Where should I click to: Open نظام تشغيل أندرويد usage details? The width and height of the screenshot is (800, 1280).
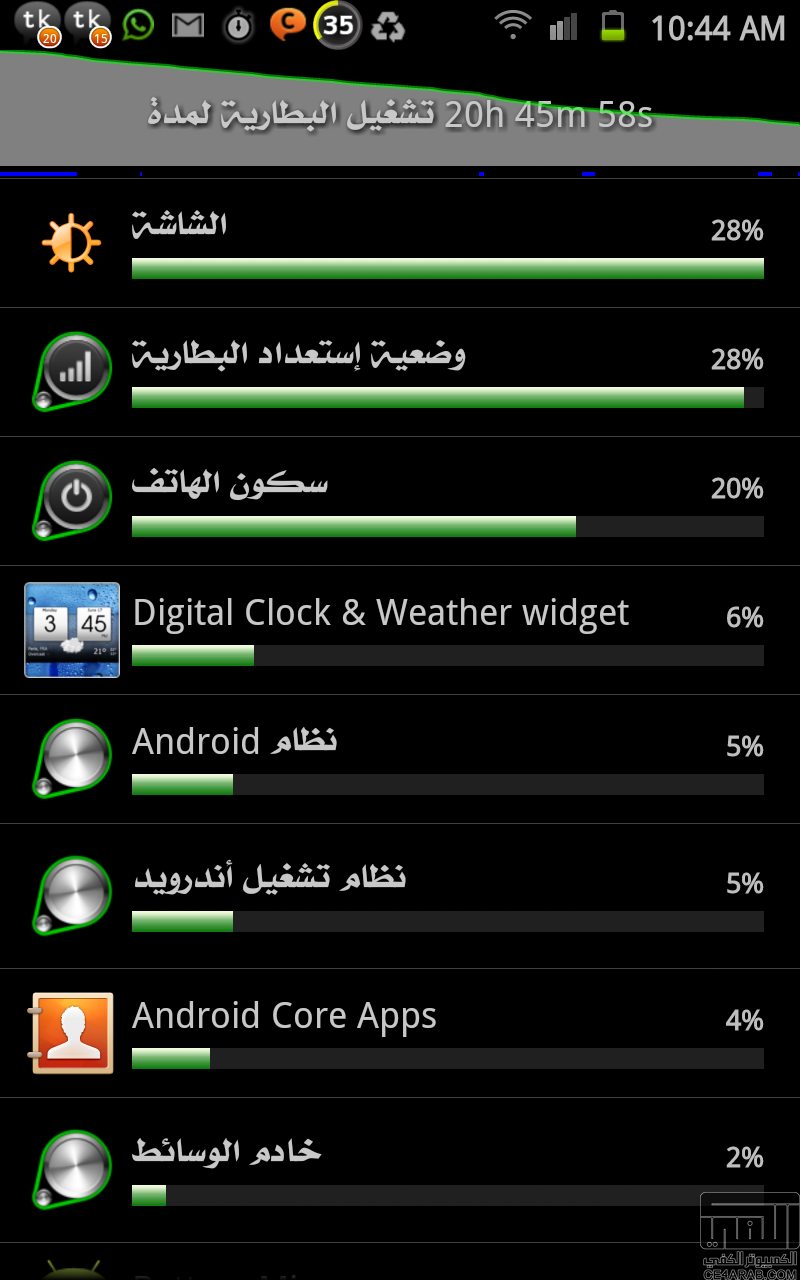400,896
